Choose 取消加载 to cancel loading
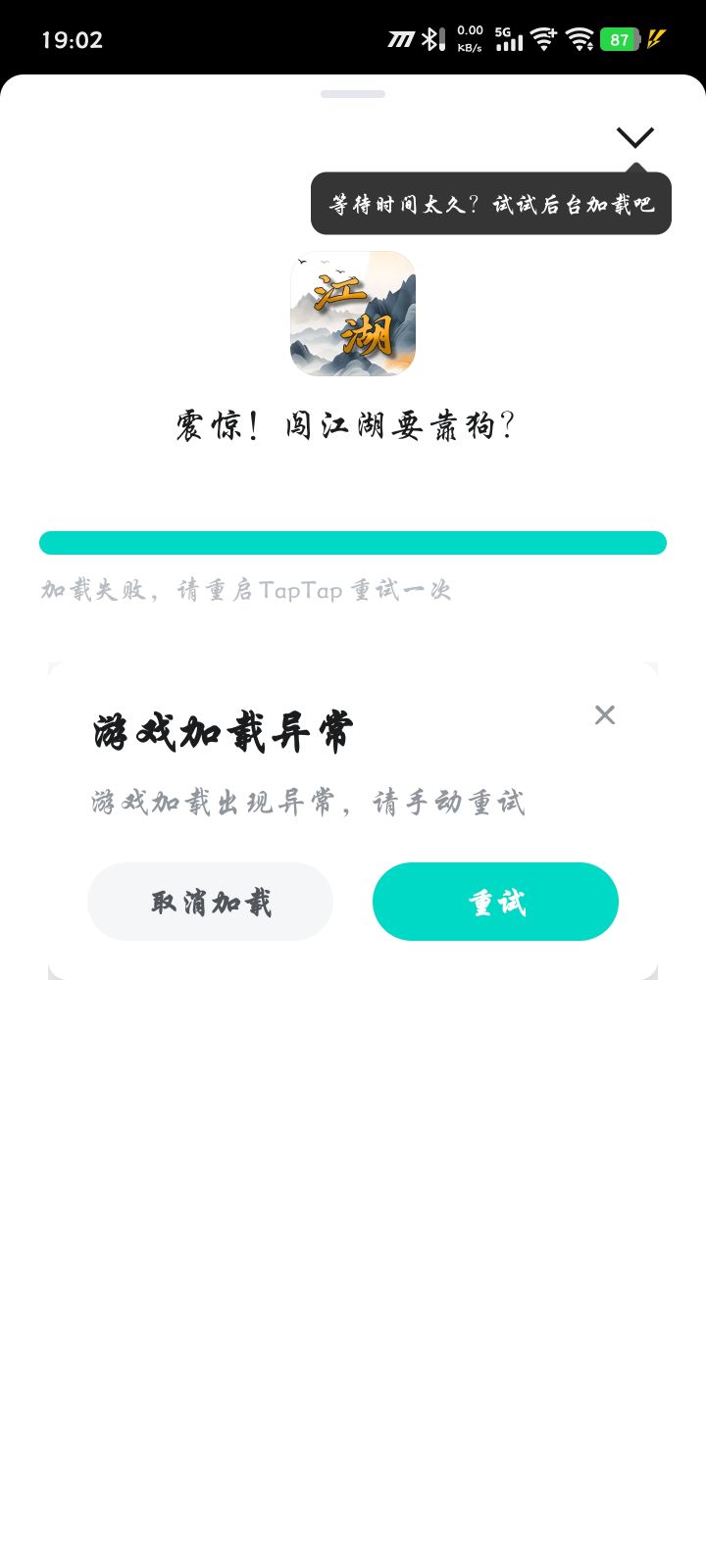This screenshot has height=1568, width=706. [x=210, y=902]
